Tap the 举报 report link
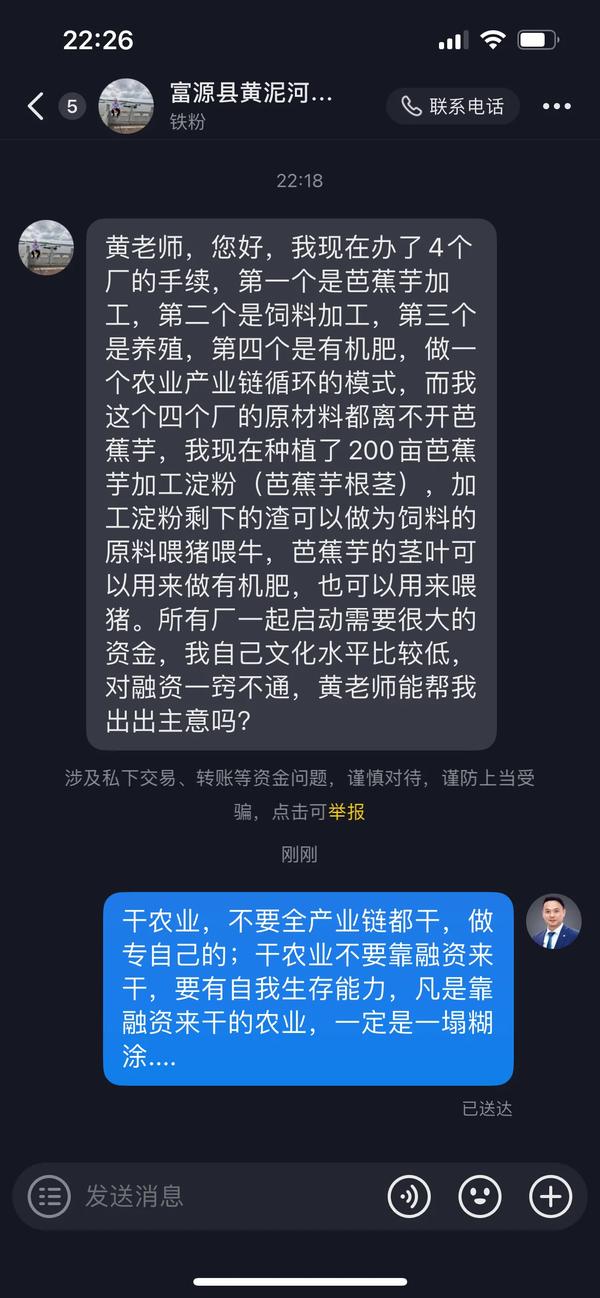 (x=347, y=812)
